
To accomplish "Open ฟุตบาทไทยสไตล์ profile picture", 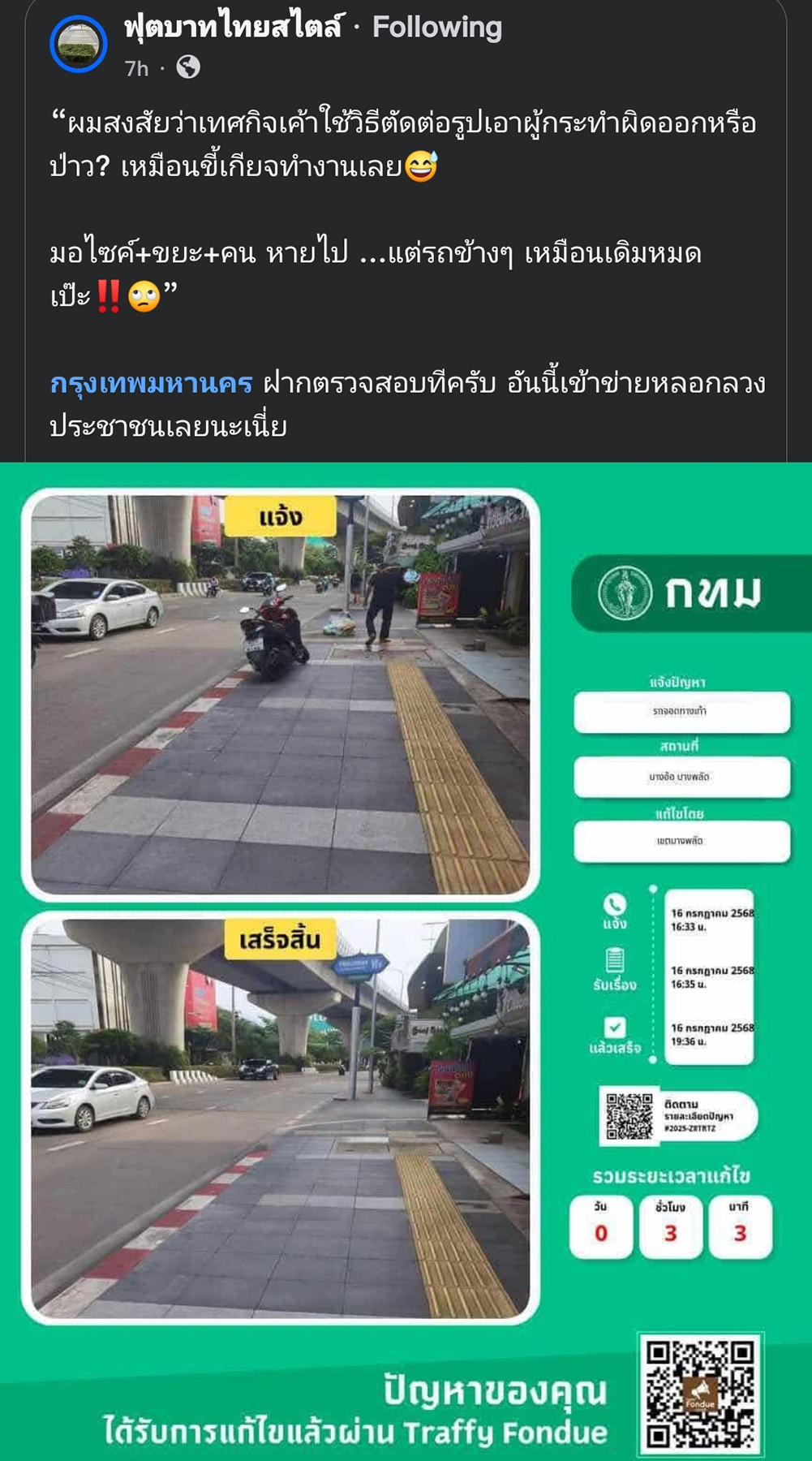I will [x=79, y=44].
